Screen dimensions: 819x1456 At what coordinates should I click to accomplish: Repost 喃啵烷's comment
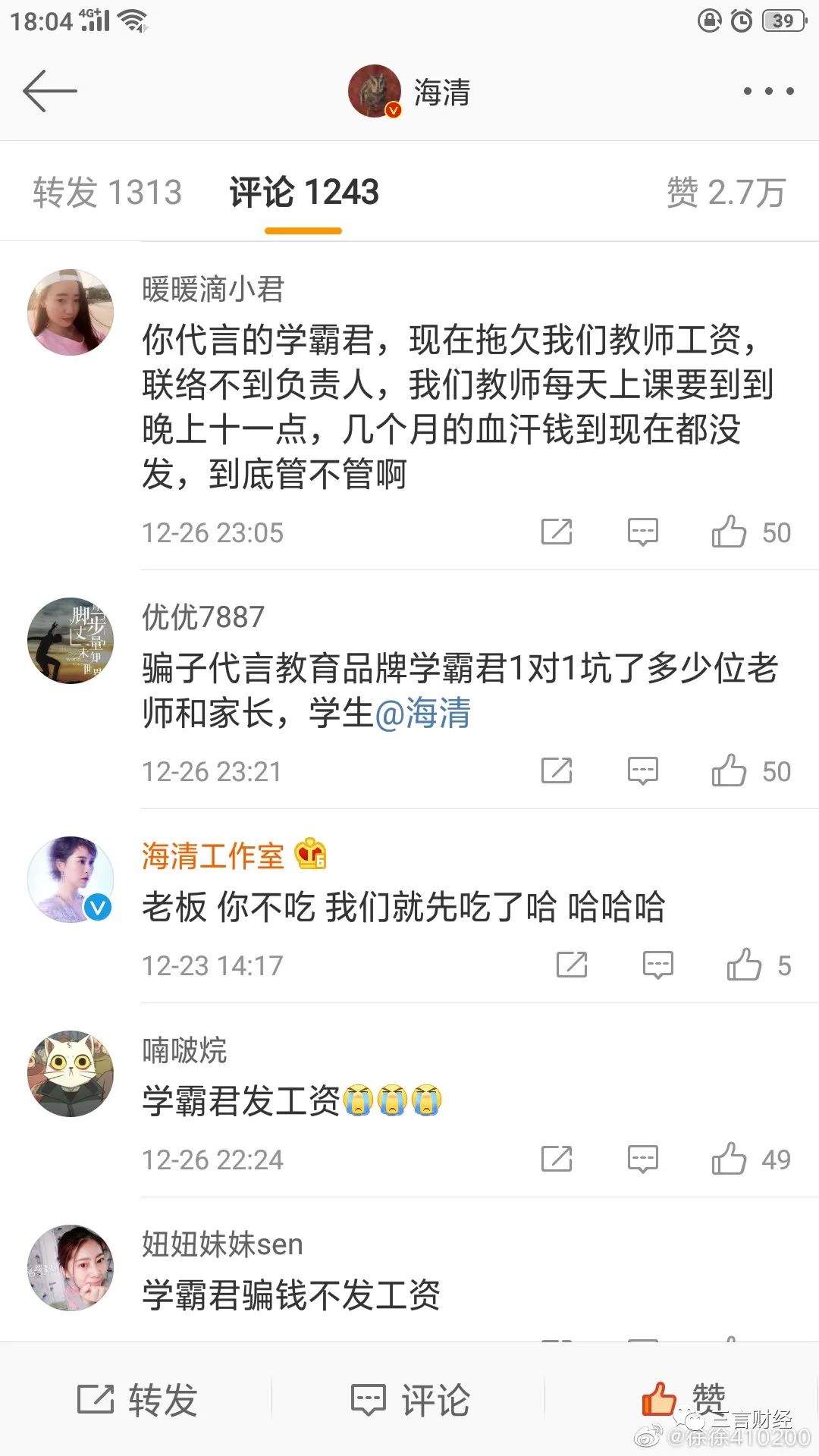click(x=557, y=1159)
